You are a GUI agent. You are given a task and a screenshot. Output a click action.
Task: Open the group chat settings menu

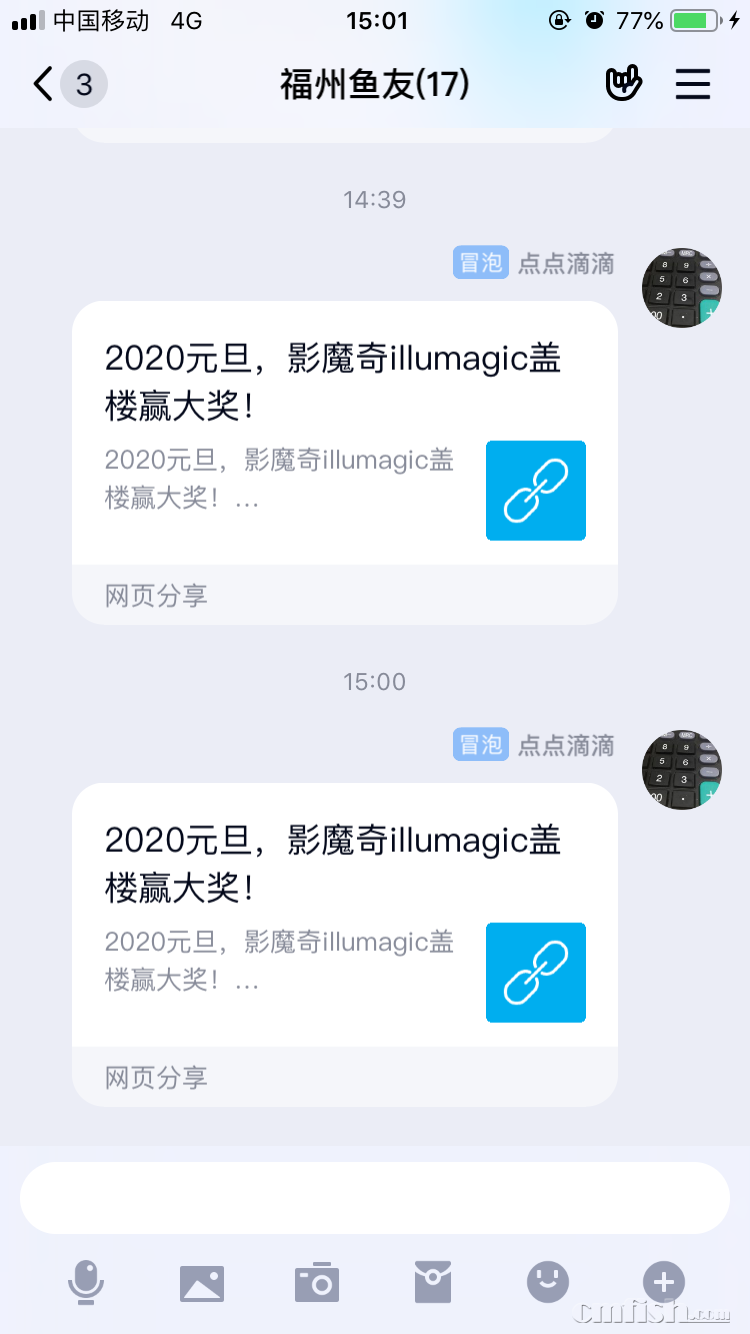pos(692,84)
